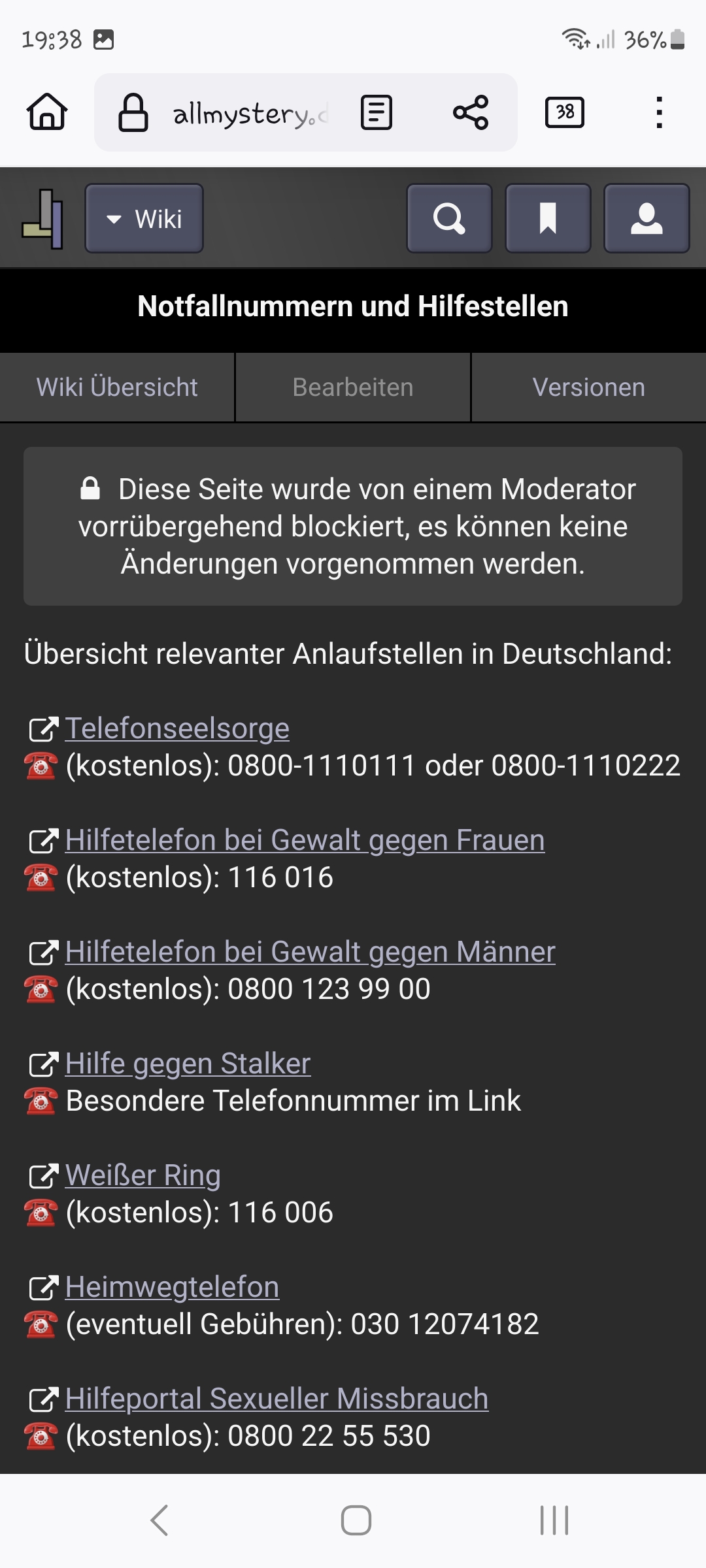Open the Weißer Ring link
706x1568 pixels.
click(143, 1175)
